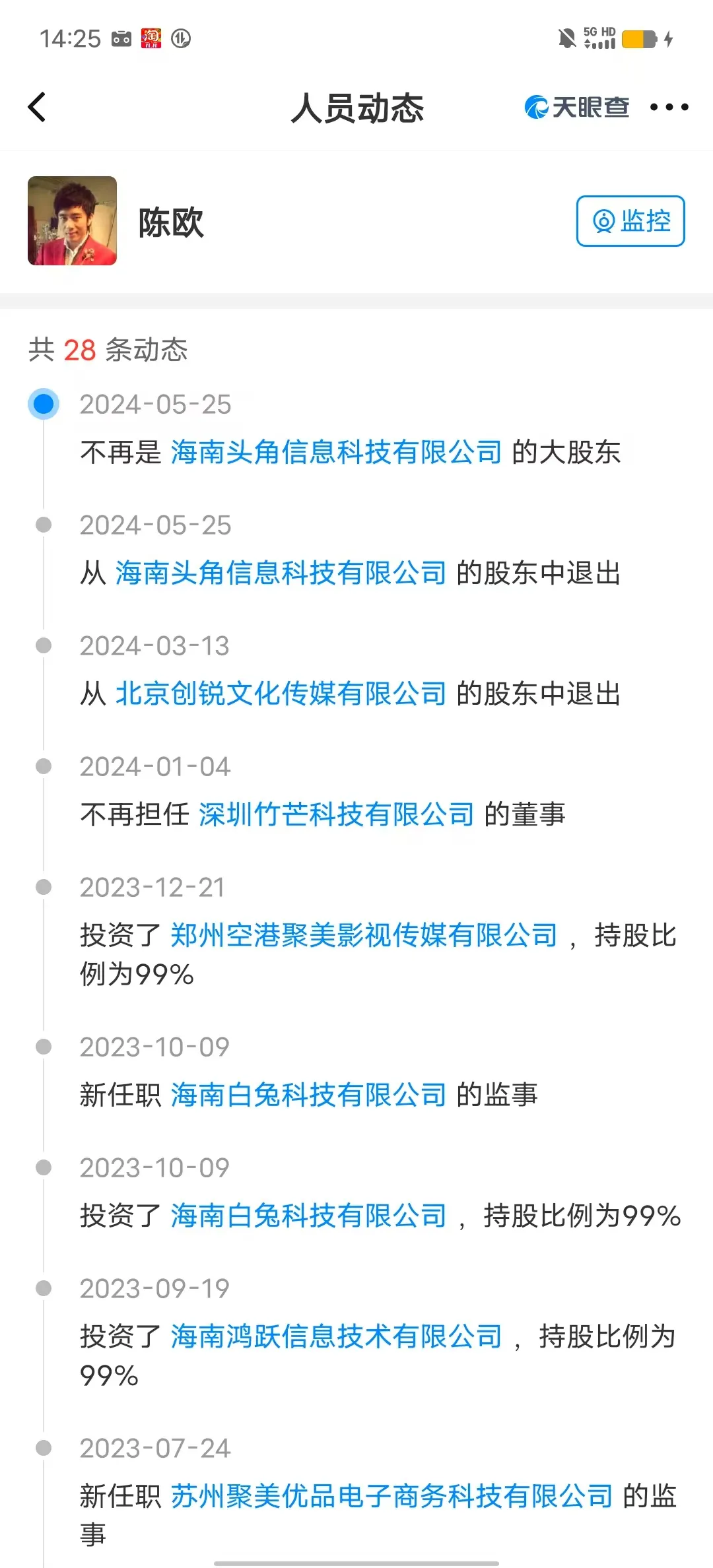Open 陈欧's profile photo
Image resolution: width=713 pixels, height=1568 pixels.
[x=72, y=220]
